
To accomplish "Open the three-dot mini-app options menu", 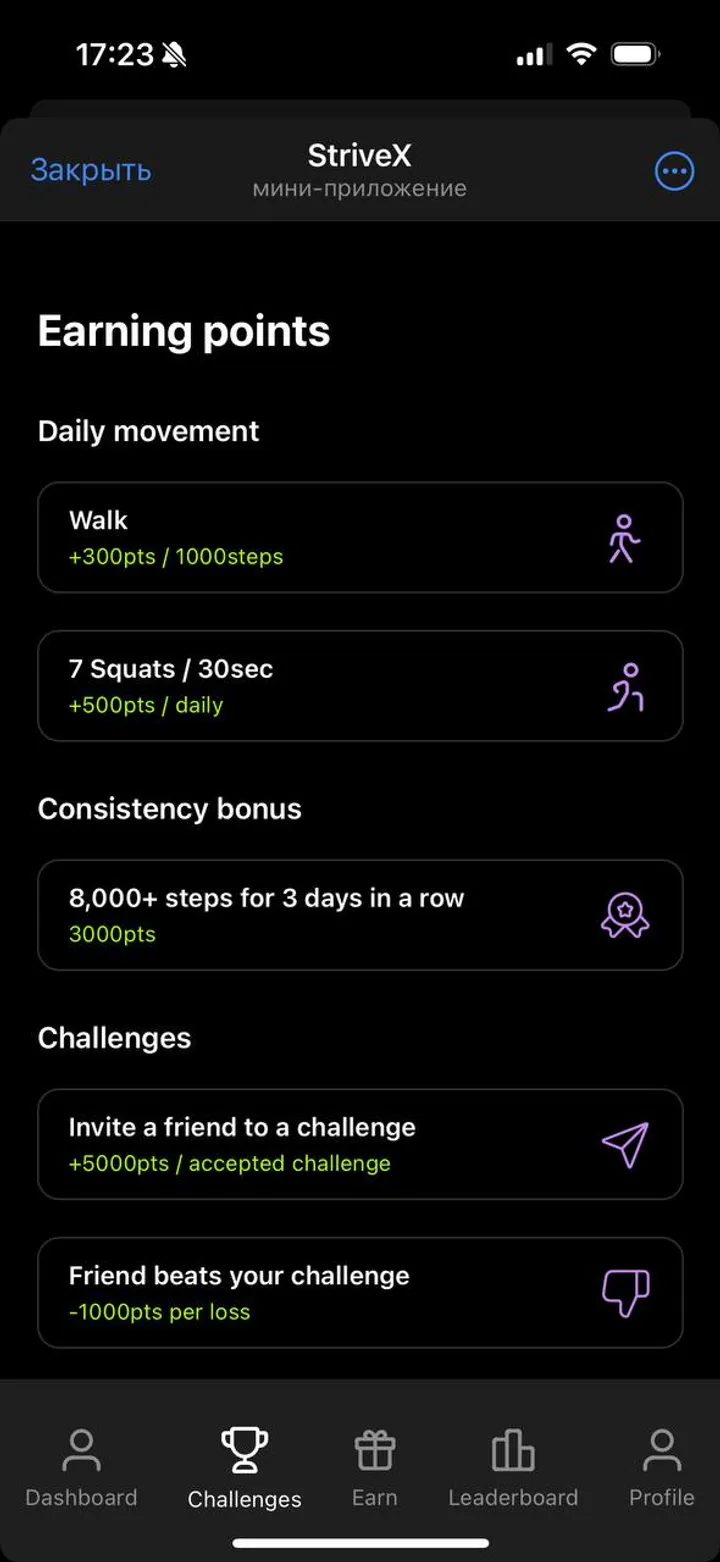I will (674, 171).
